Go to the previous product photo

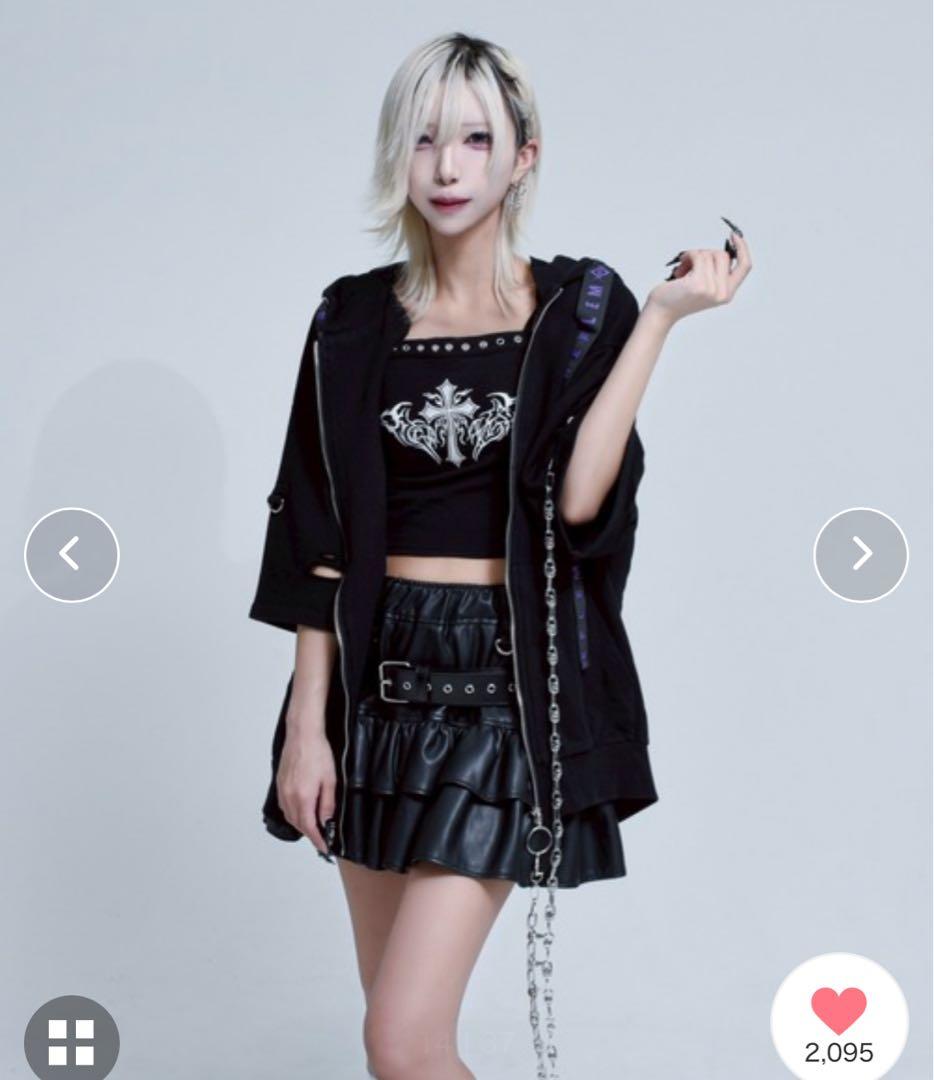71,554
